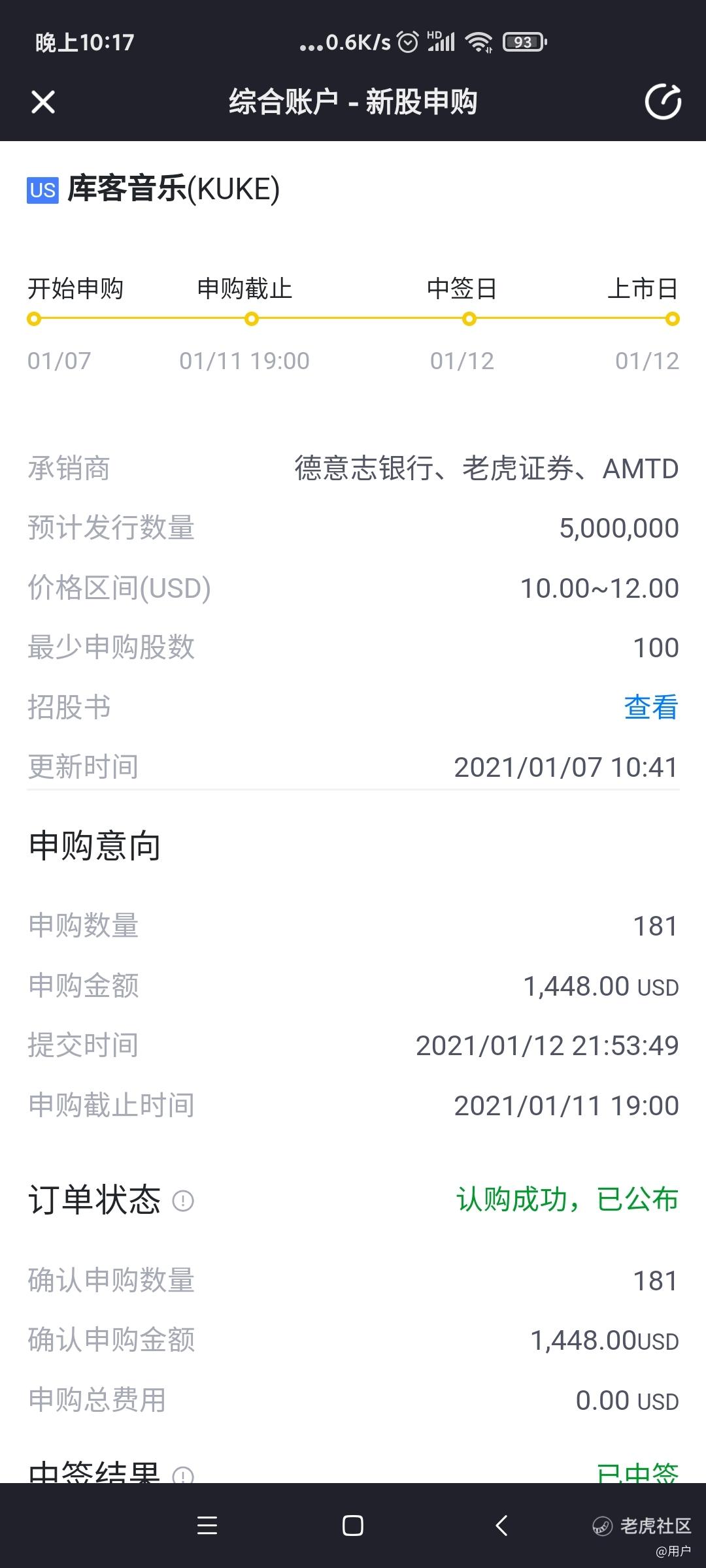The height and width of the screenshot is (1568, 706).
Task: Open recent apps from navigation bar
Action: pos(207,1526)
